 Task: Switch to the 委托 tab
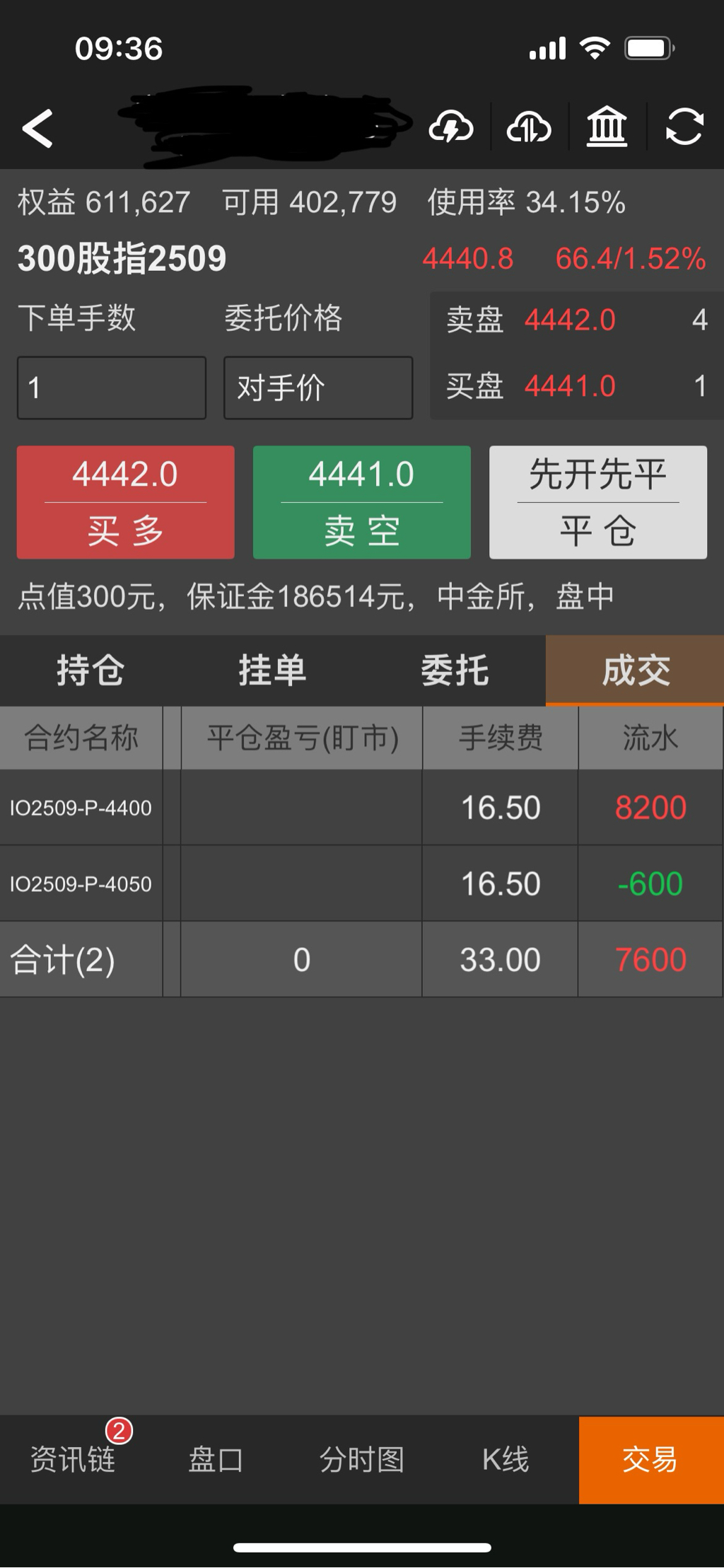click(455, 670)
